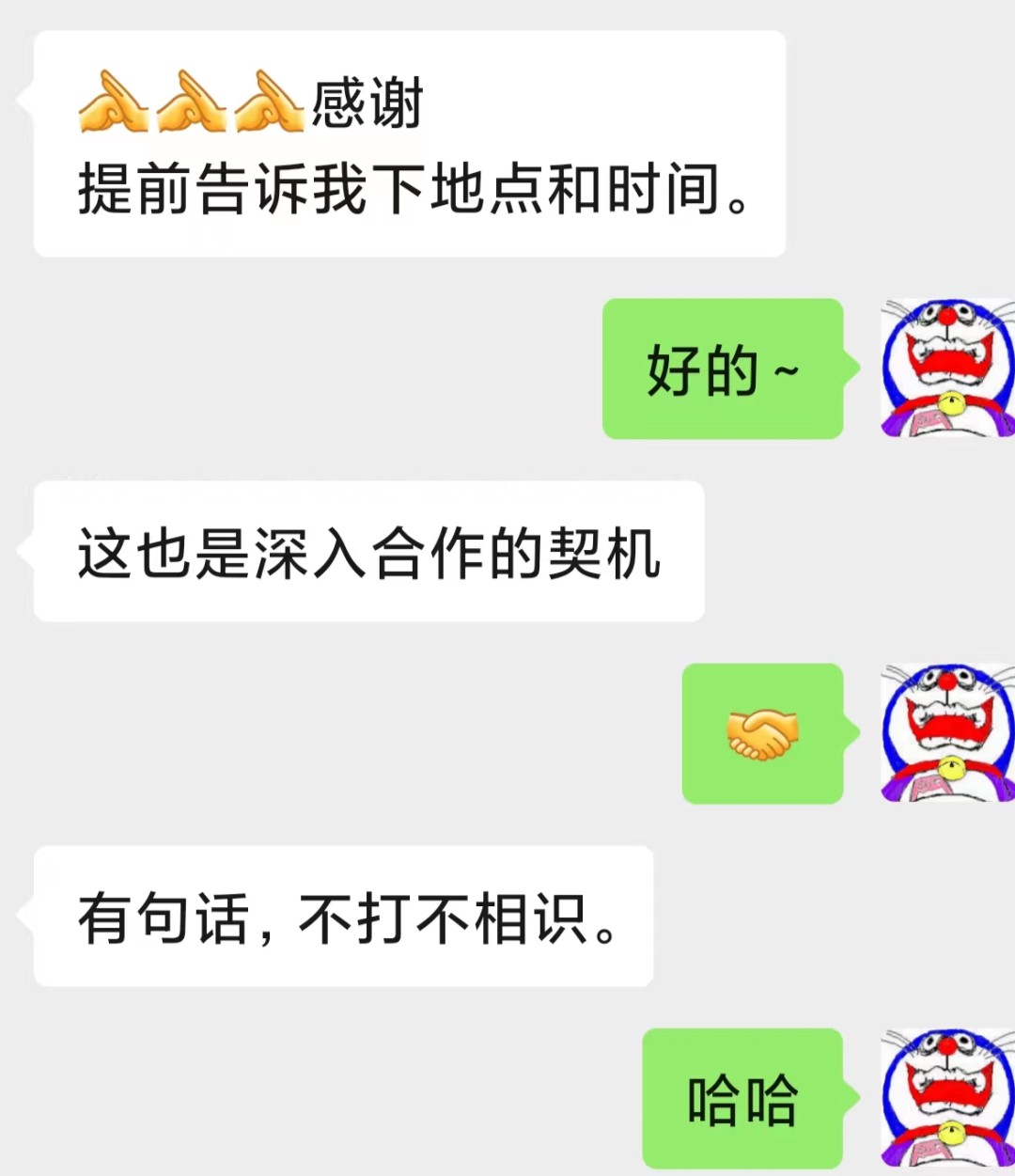The image size is (1015, 1176).
Task: View profile from avatar beside the 哈哈 message
Action: tap(946, 1098)
